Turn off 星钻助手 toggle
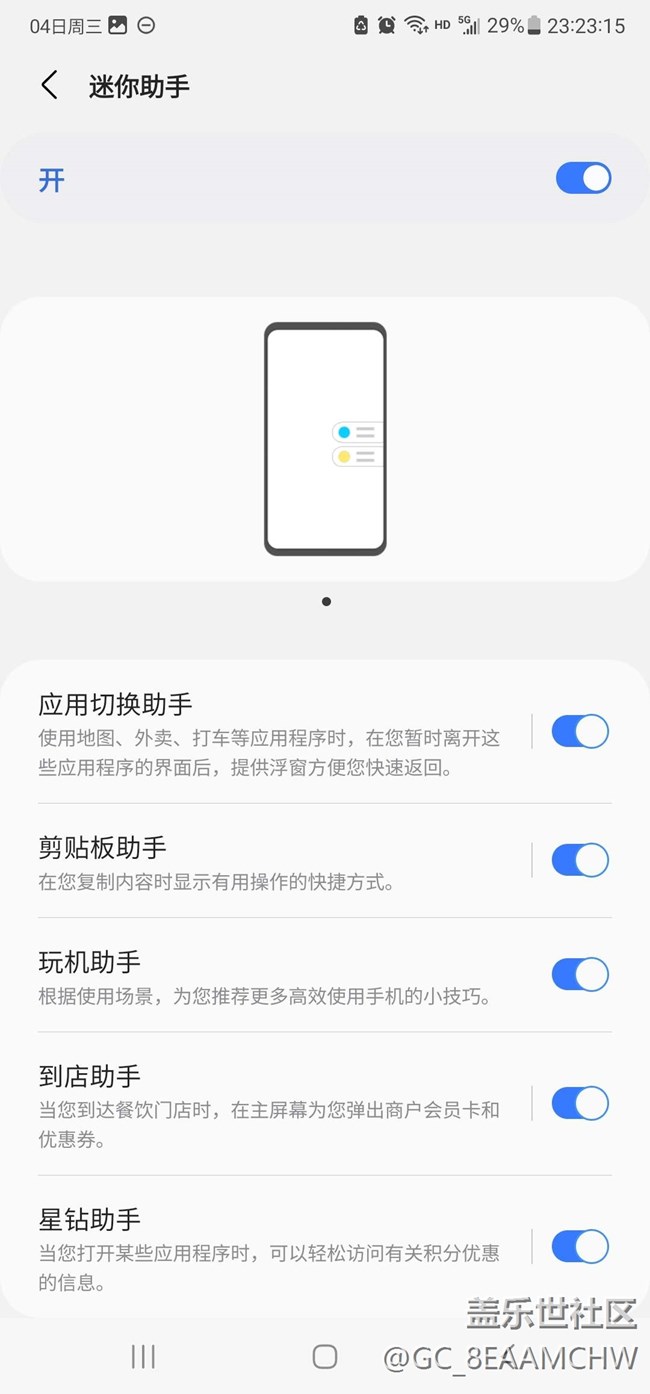The image size is (650, 1394). pyautogui.click(x=580, y=1247)
